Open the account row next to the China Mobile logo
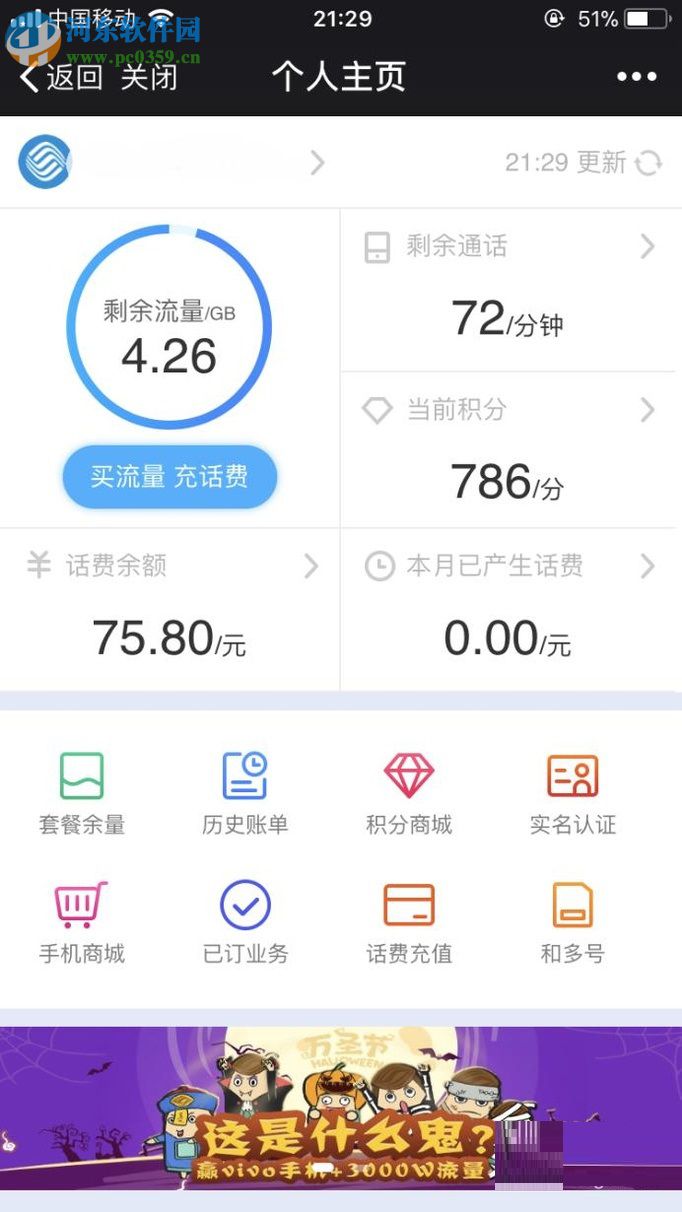This screenshot has width=682, height=1212. point(190,163)
